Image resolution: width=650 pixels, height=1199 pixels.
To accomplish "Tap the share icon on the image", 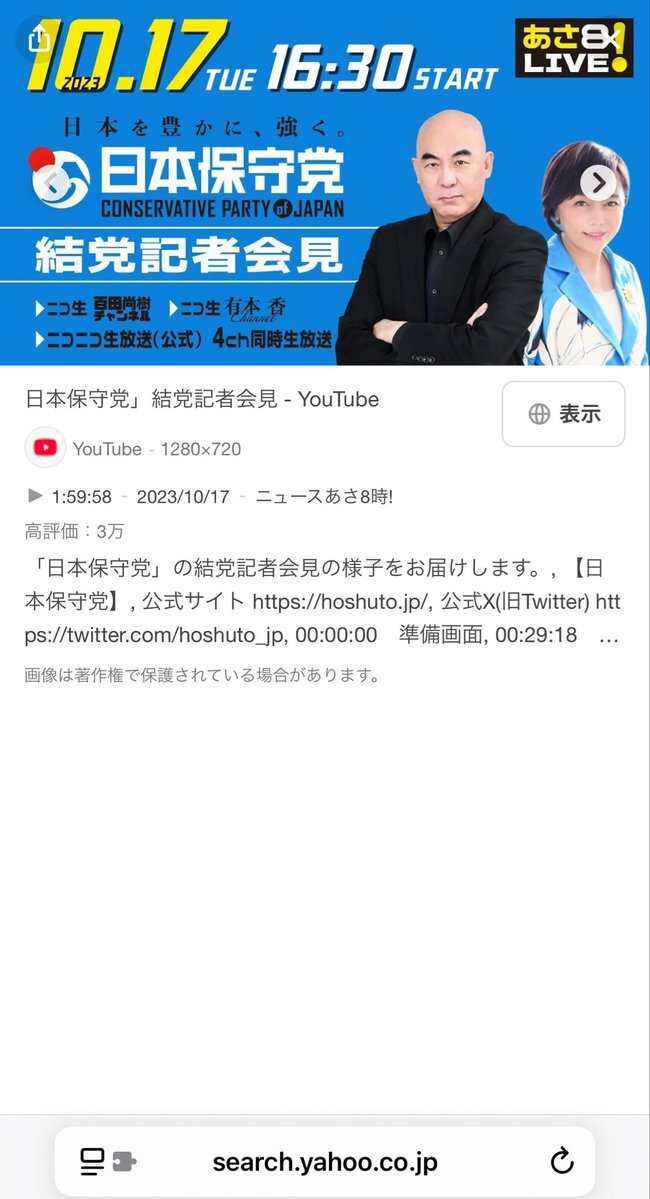I will (x=38, y=39).
